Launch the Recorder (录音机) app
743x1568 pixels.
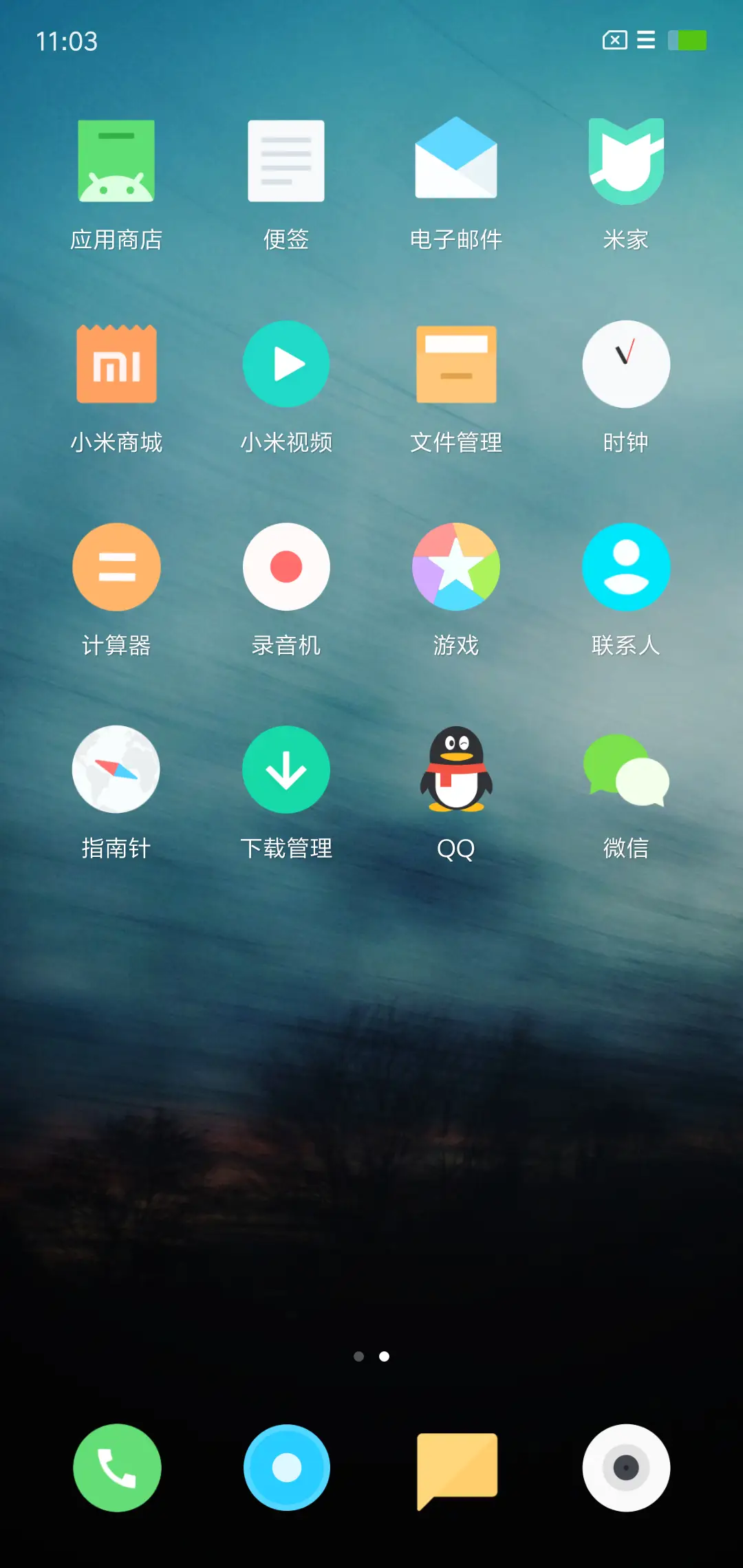point(286,566)
